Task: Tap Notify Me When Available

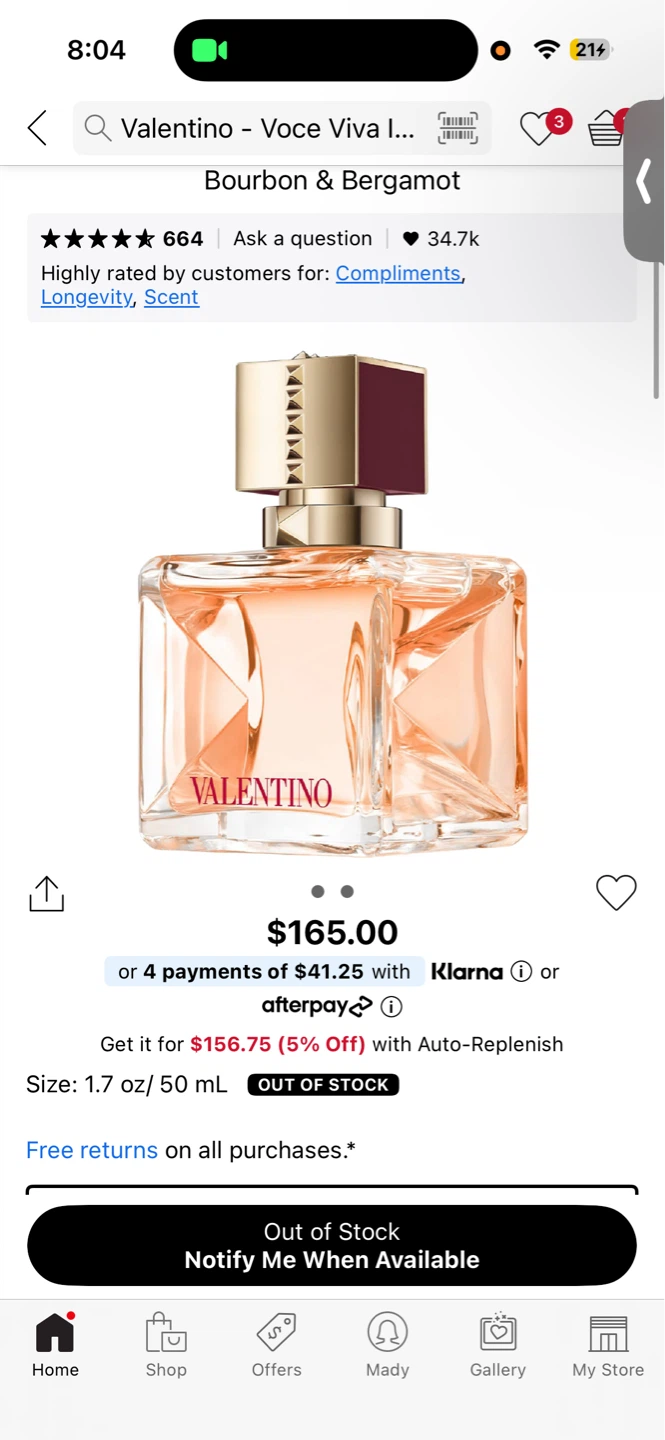Action: coord(332,1245)
